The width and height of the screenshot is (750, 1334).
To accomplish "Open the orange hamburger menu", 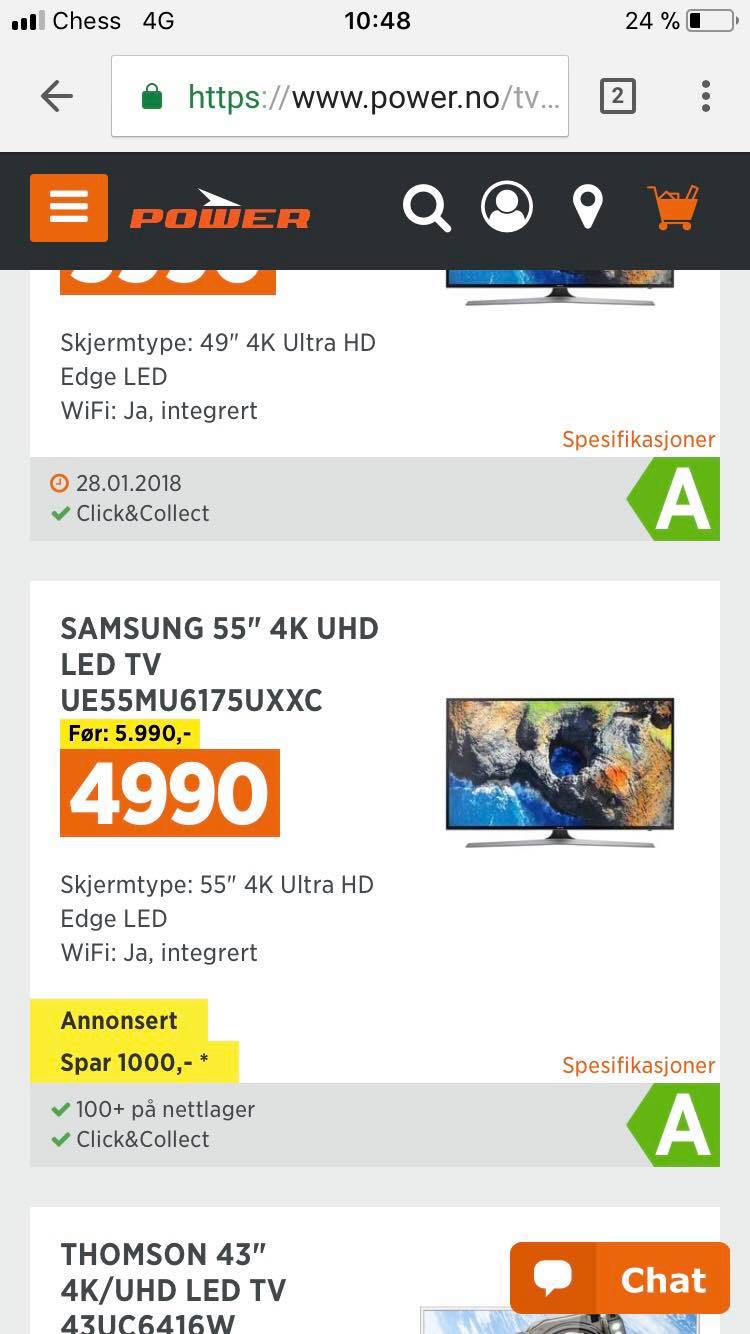I will click(69, 208).
